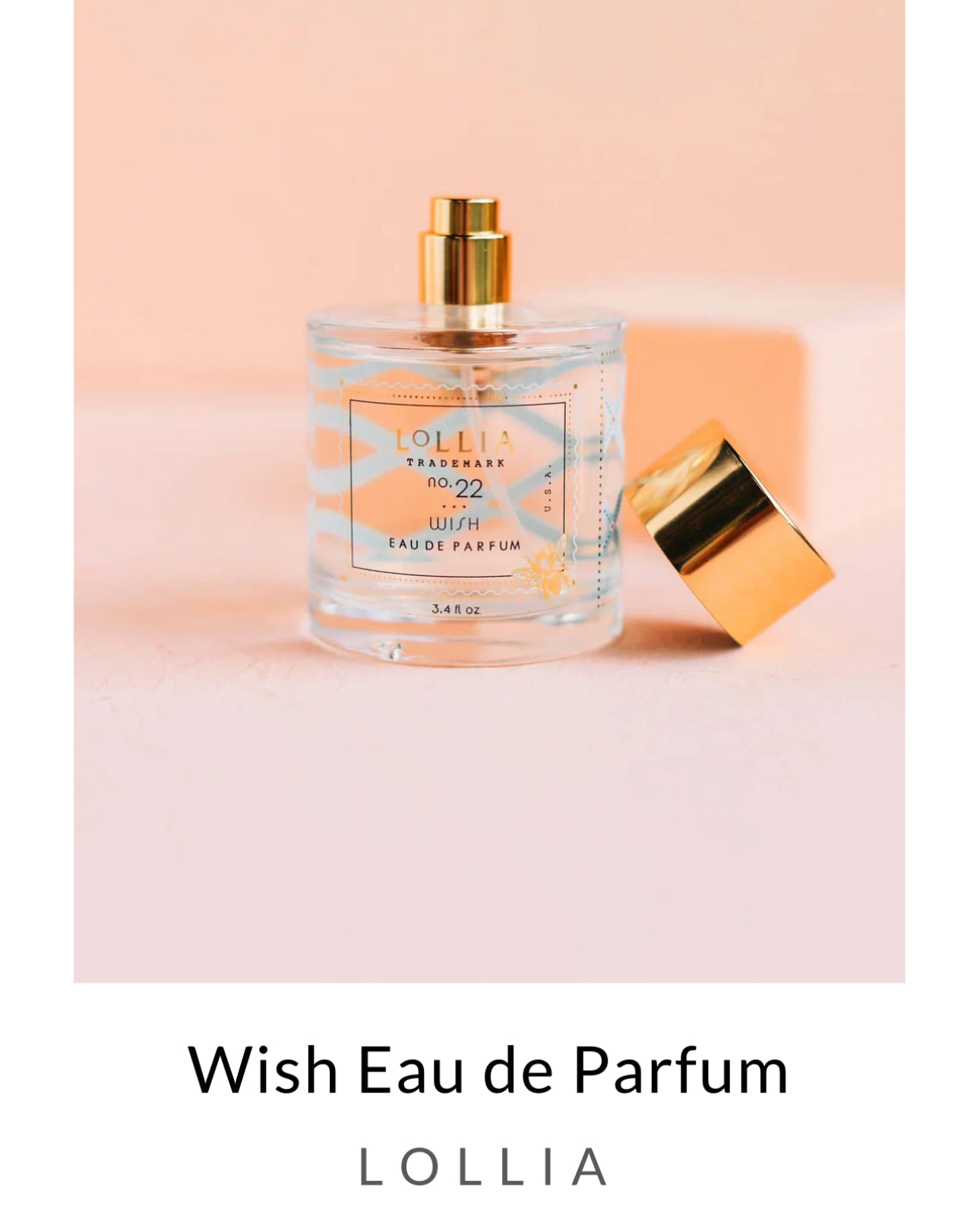Open the Wish Eau de Parfum title link
Screen dimensions: 980x1206
[488, 1070]
